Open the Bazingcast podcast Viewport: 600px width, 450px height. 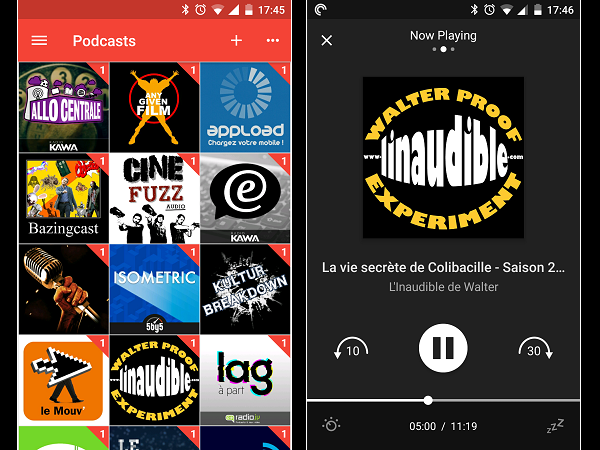[63, 198]
